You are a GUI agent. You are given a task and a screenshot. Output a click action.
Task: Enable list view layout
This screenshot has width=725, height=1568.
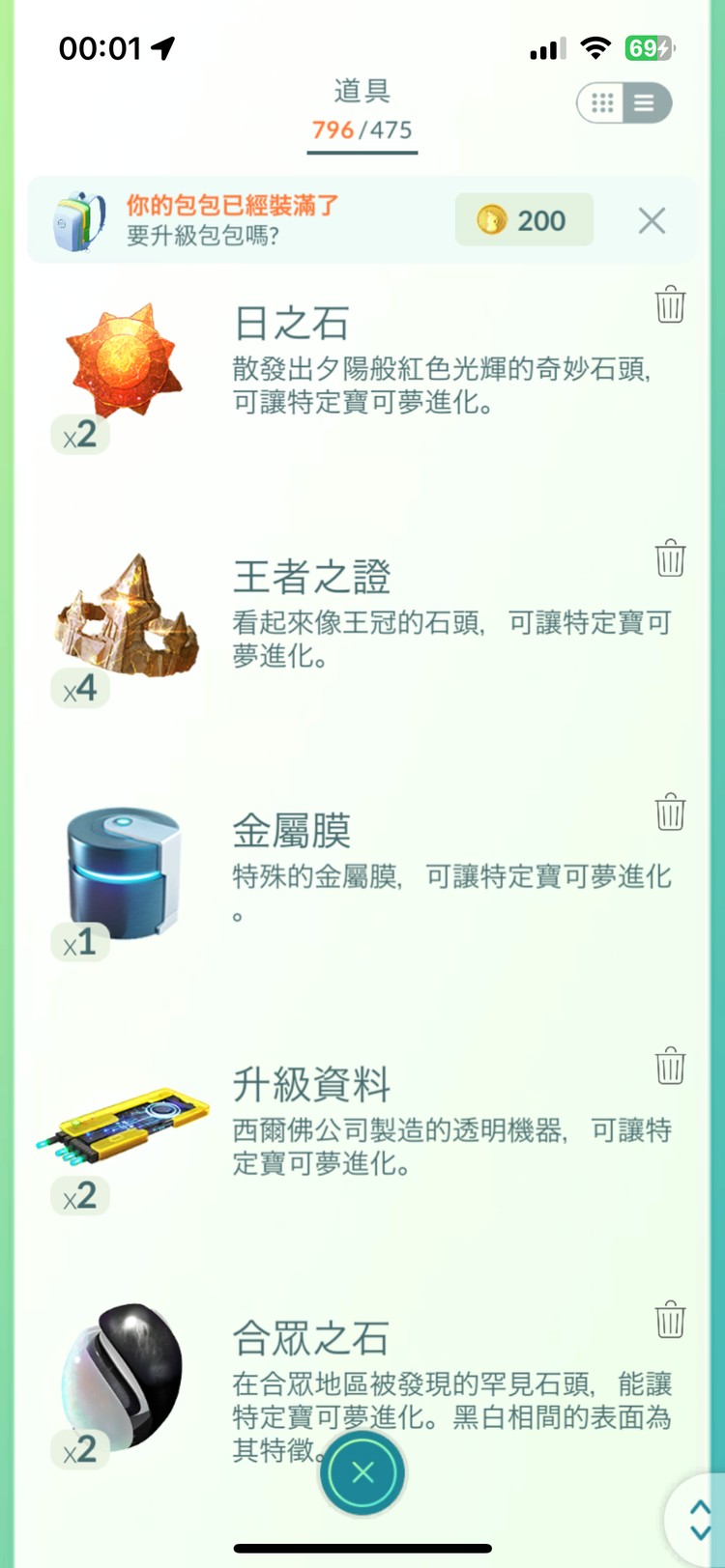tap(646, 103)
